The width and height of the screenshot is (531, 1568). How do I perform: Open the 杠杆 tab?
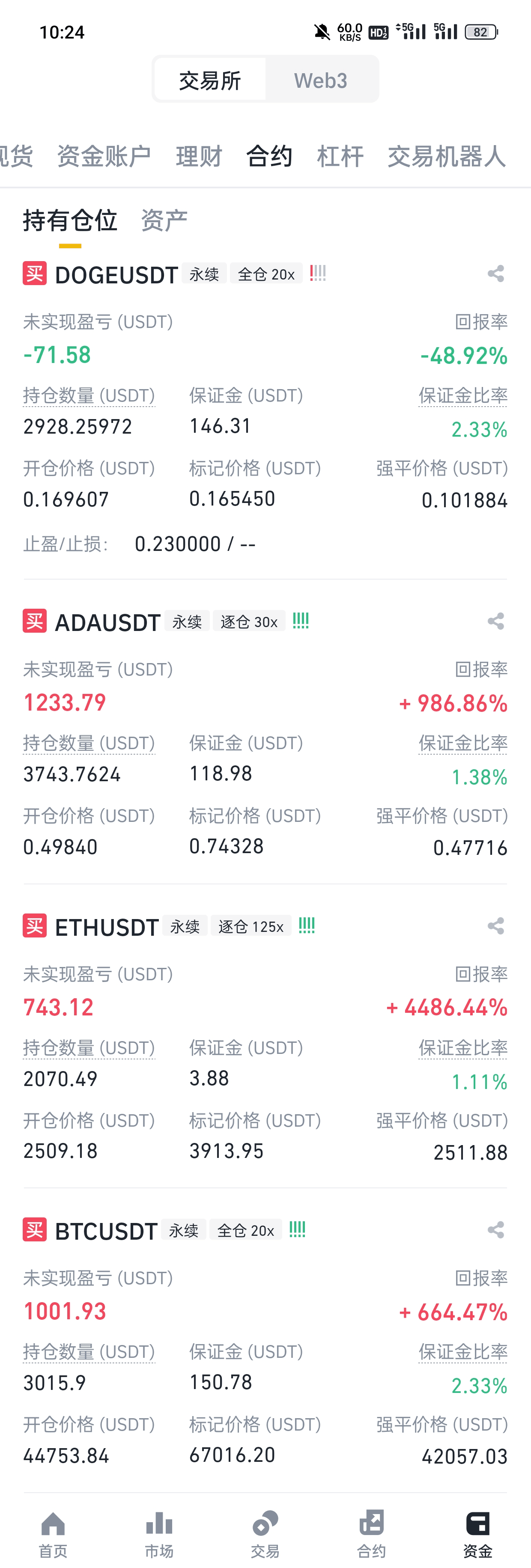pyautogui.click(x=340, y=156)
